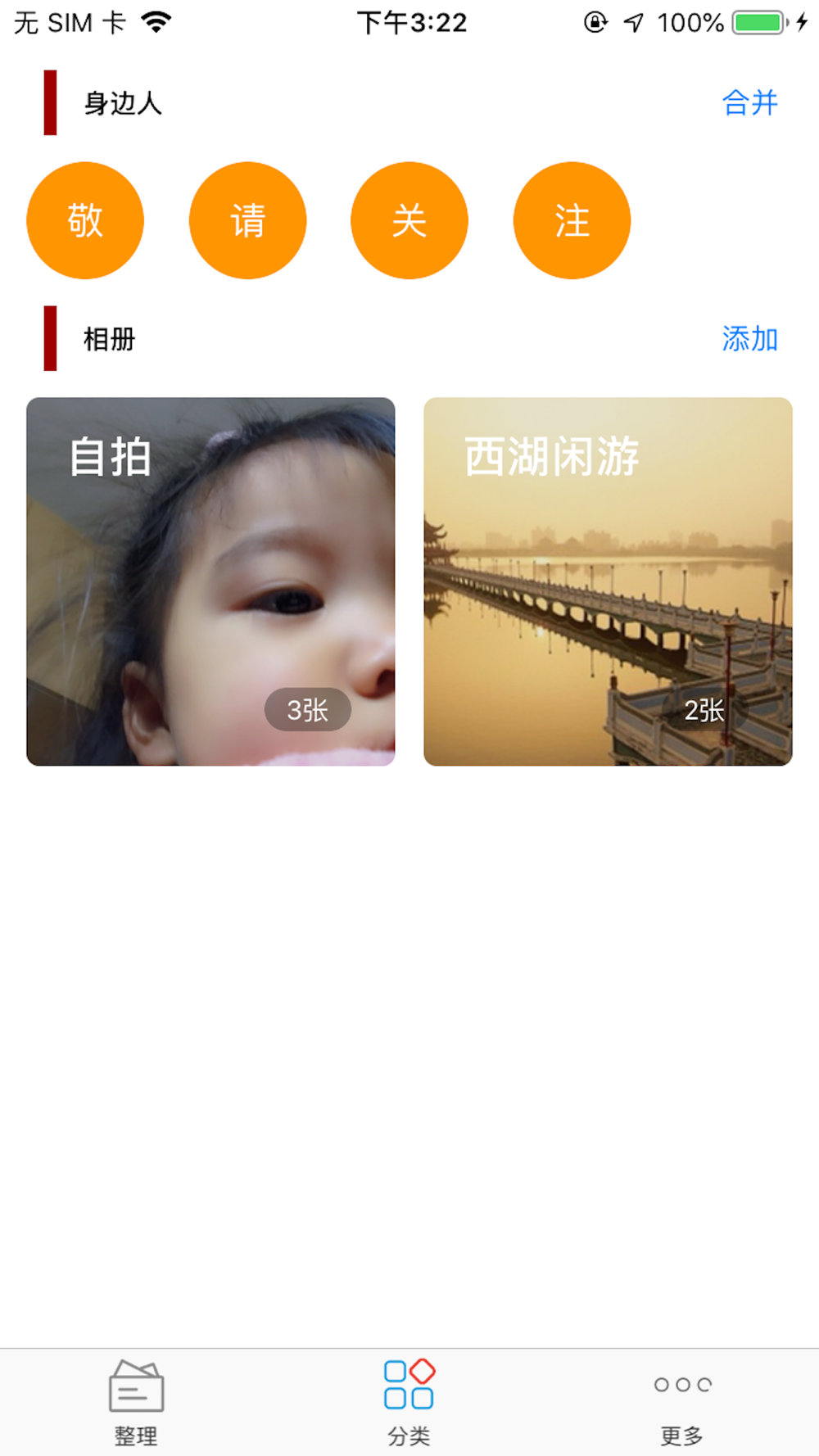Select the orange 敬 person circle
Viewport: 819px width, 1456px height.
tap(85, 220)
